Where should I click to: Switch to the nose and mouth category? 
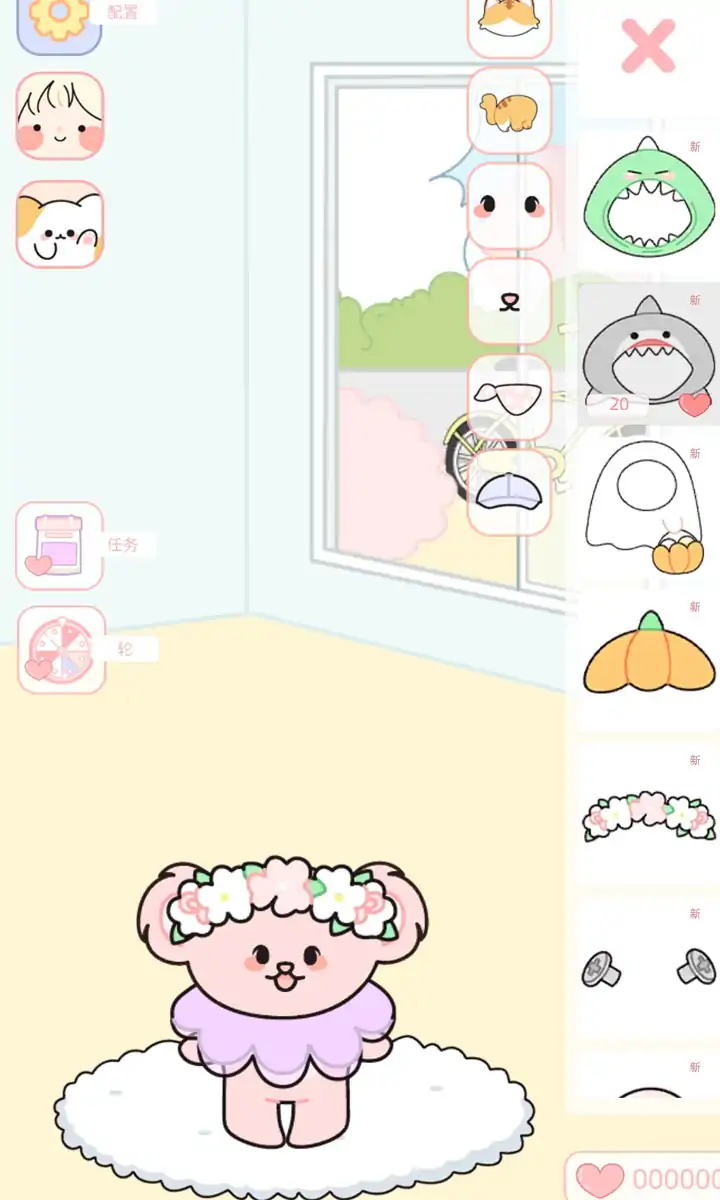click(509, 301)
